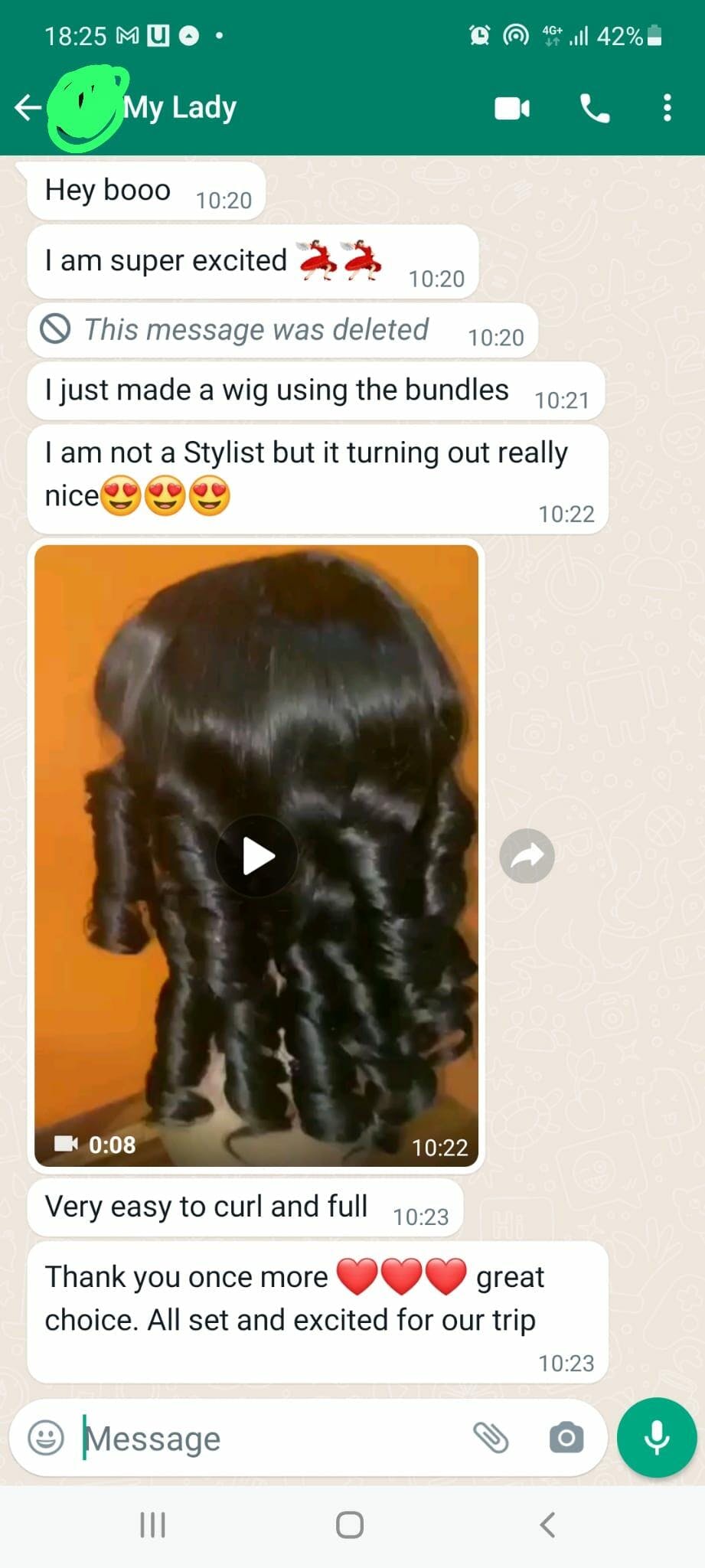Open the emoji picker
The image size is (705, 1568).
(x=46, y=1437)
